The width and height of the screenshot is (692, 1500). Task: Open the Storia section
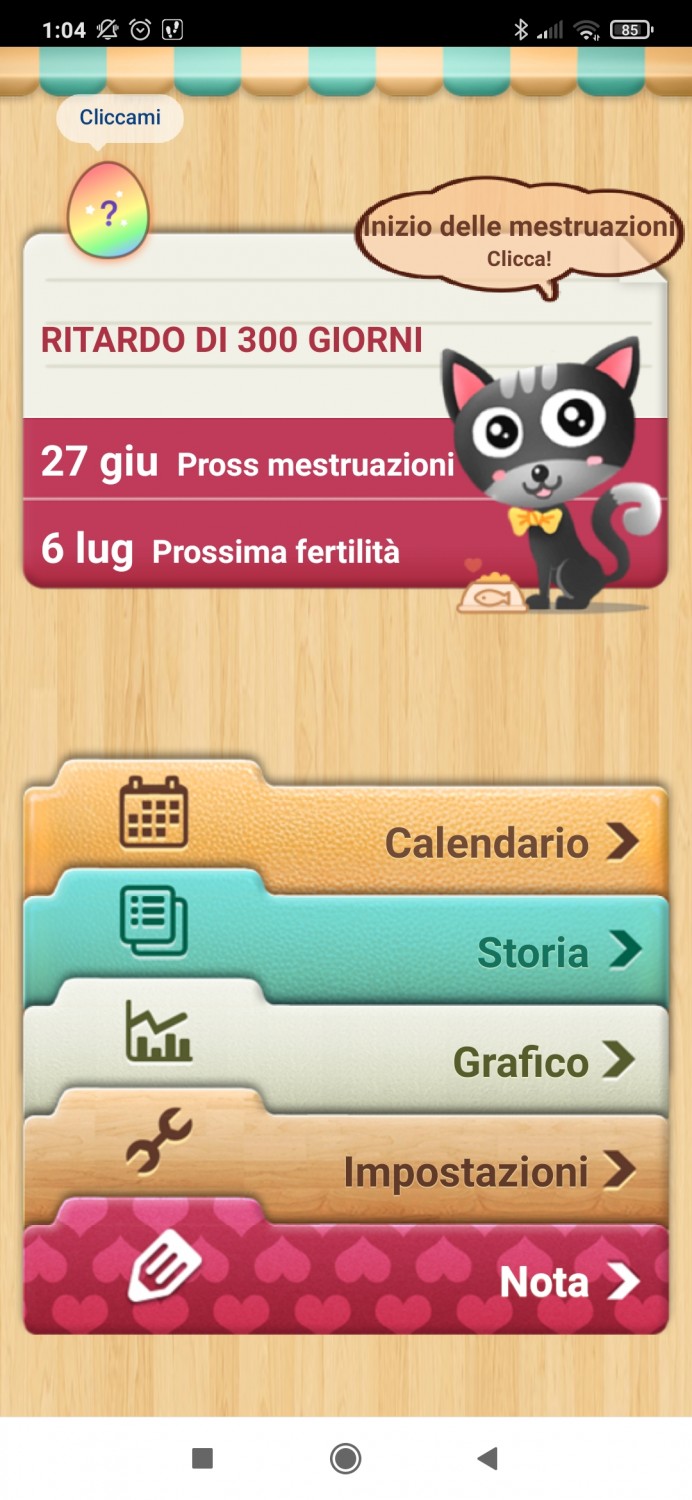pos(345,950)
